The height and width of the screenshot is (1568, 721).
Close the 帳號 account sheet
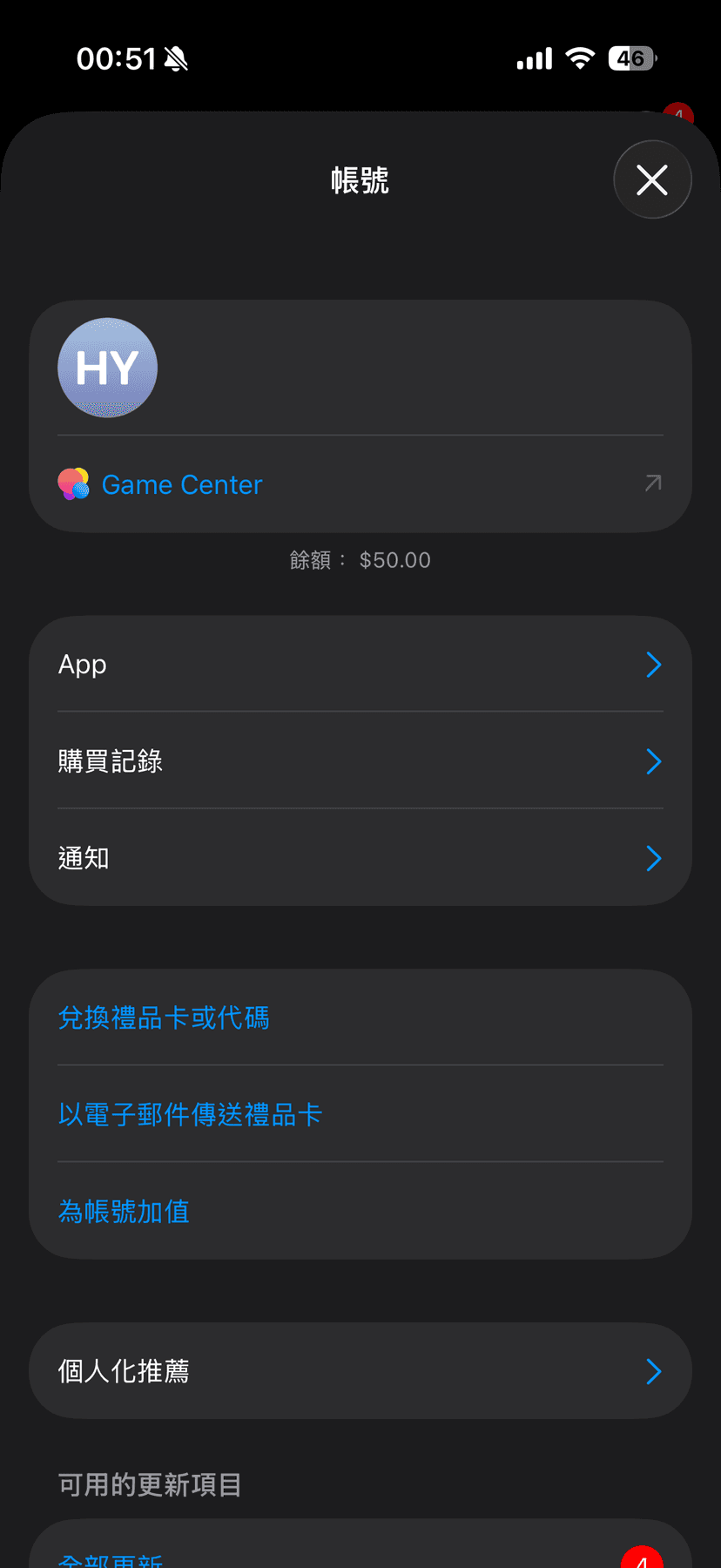[652, 180]
